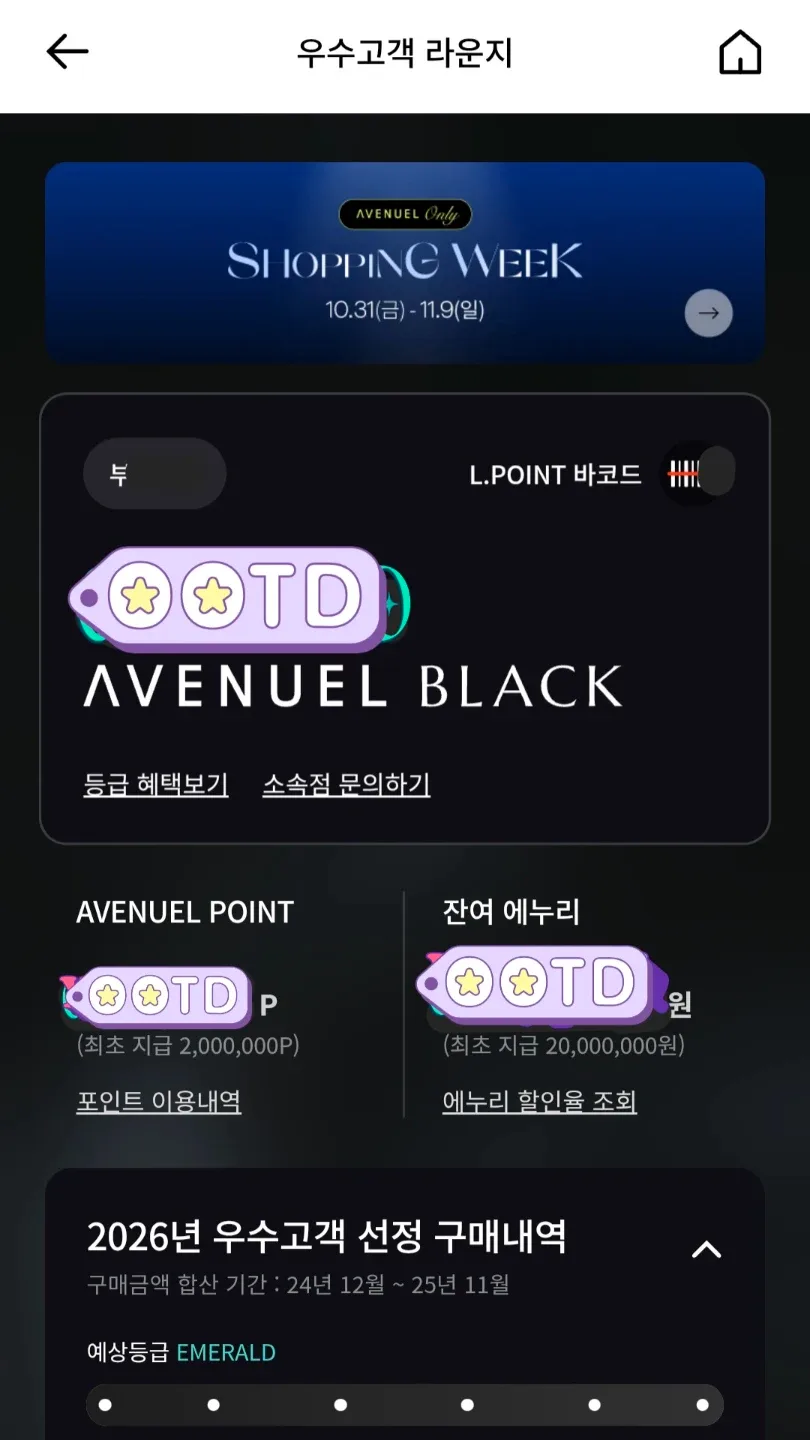View 포인트 이용내역

pyautogui.click(x=159, y=1102)
